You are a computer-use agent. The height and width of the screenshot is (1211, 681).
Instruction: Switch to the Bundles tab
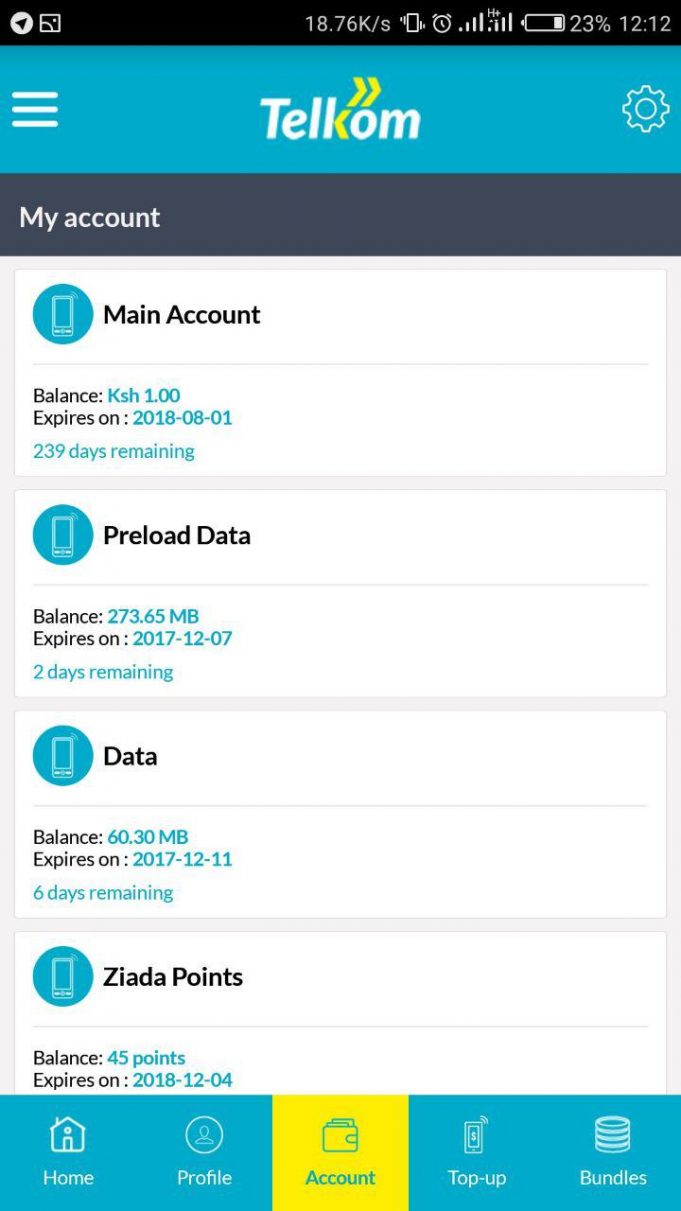(x=613, y=1152)
